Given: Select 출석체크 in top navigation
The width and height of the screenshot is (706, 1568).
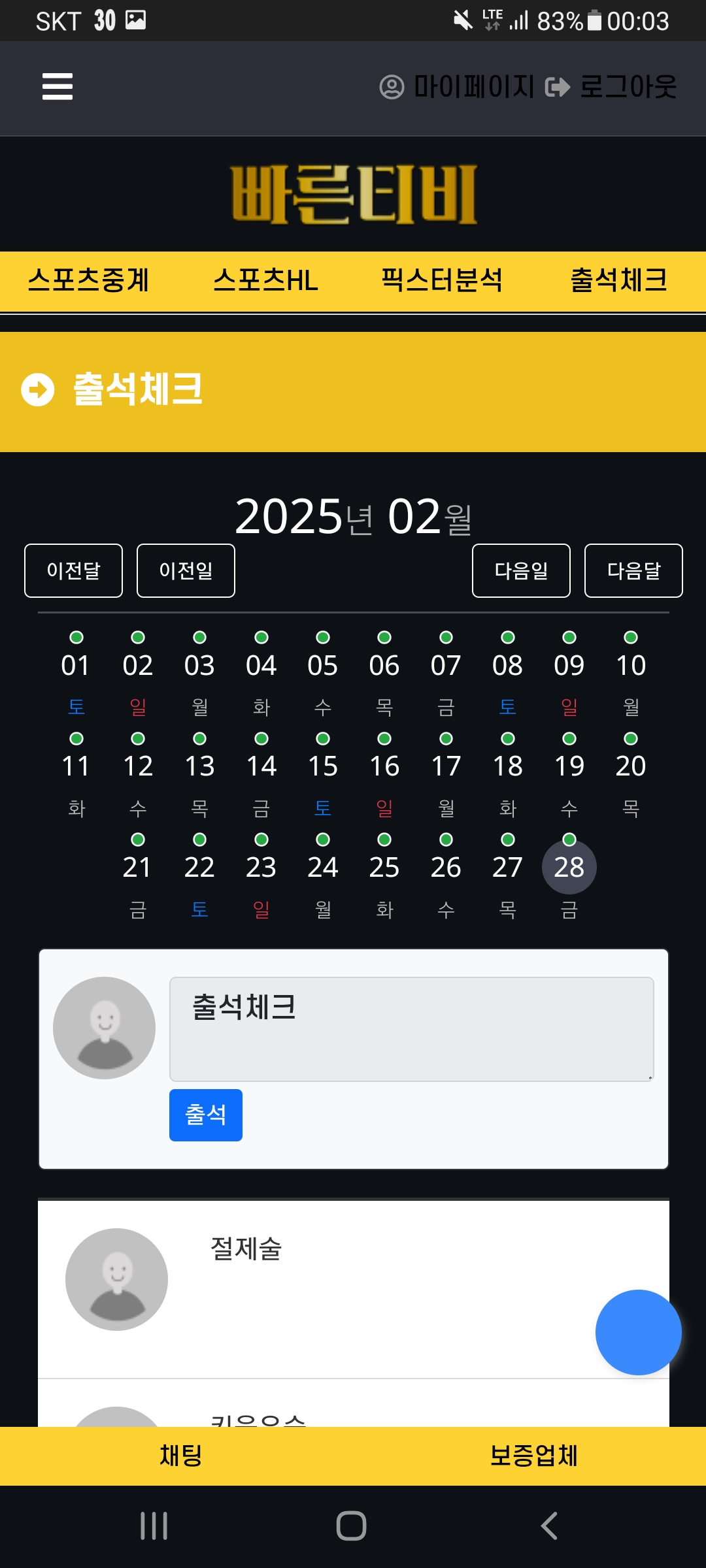Looking at the screenshot, I should pyautogui.click(x=618, y=281).
